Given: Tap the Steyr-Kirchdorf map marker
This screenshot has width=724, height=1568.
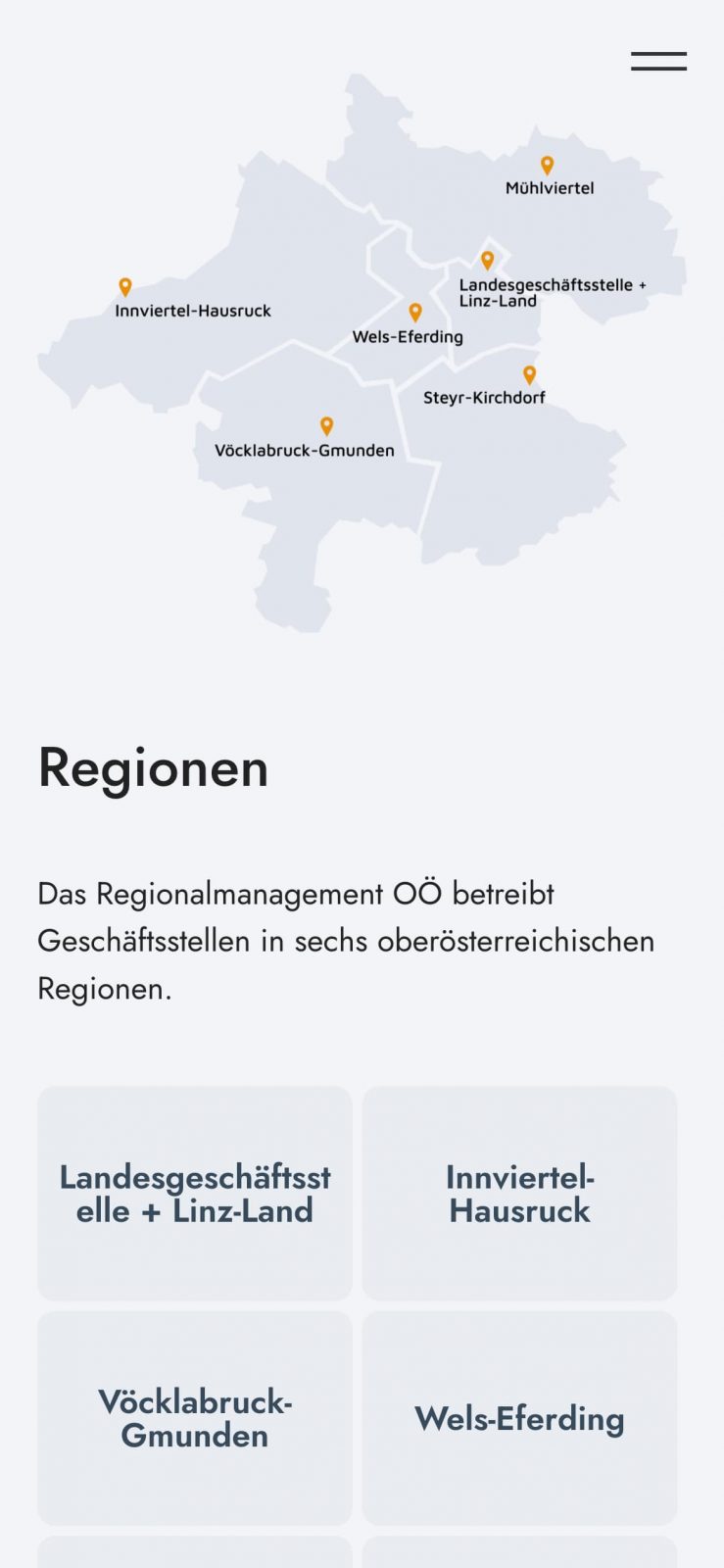Looking at the screenshot, I should tap(529, 374).
